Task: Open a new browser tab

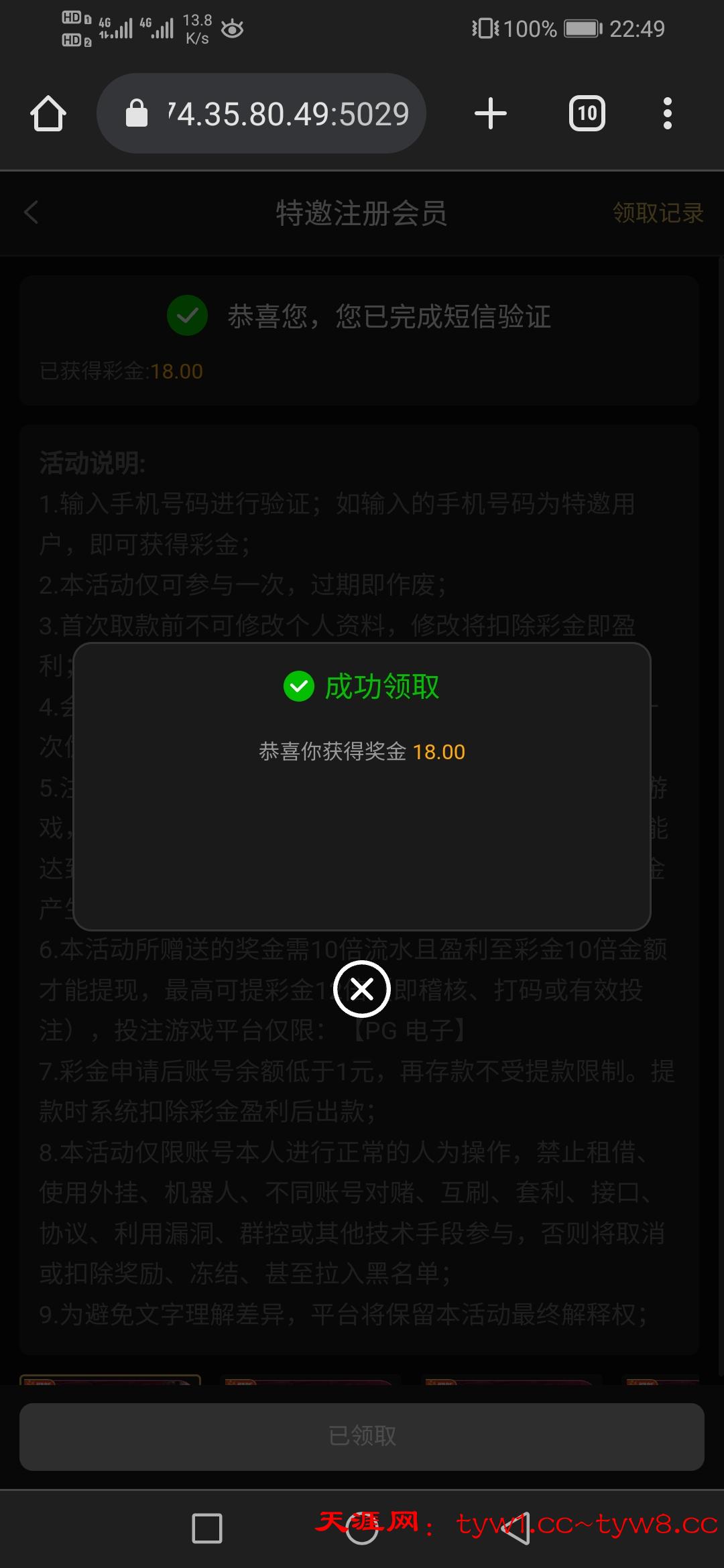Action: (491, 113)
